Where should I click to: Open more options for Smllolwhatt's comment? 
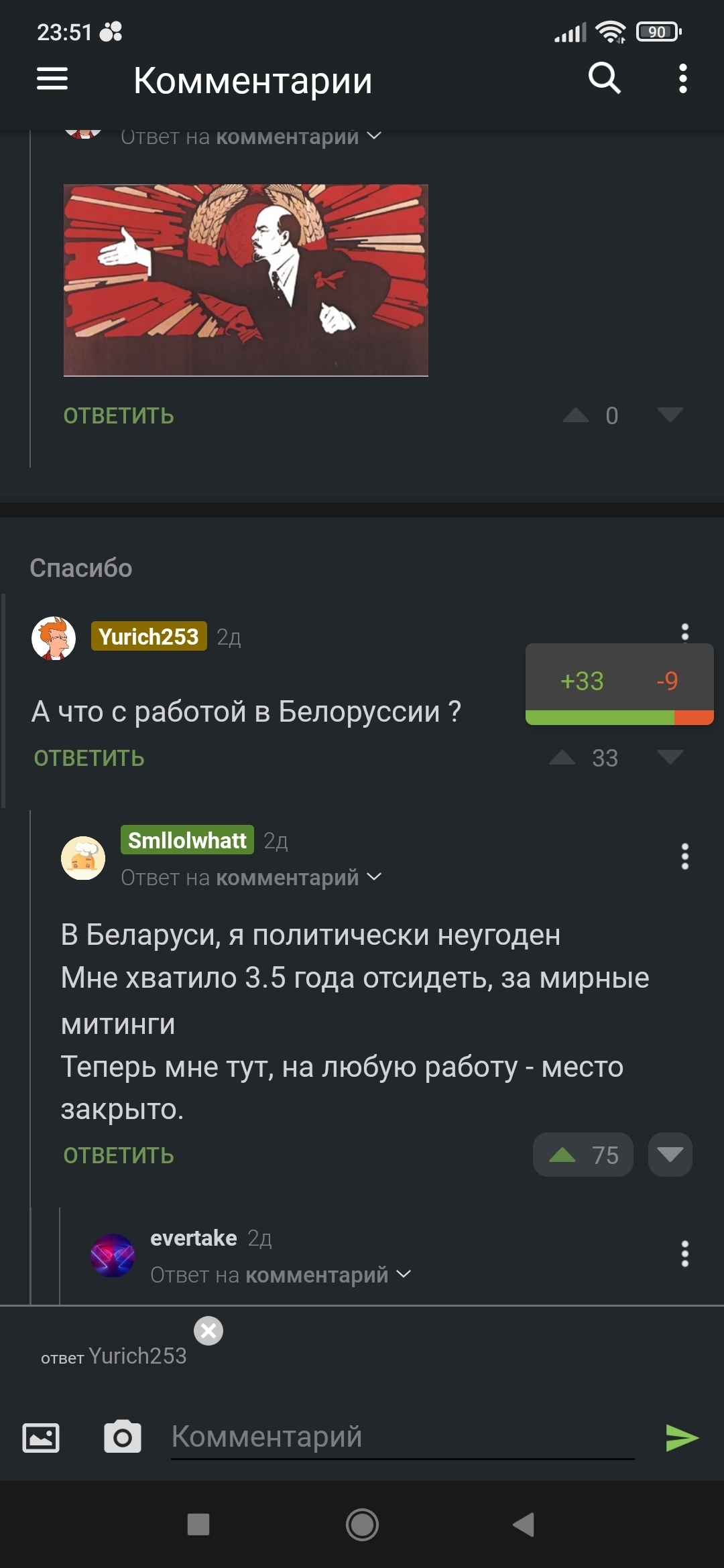pyautogui.click(x=684, y=856)
